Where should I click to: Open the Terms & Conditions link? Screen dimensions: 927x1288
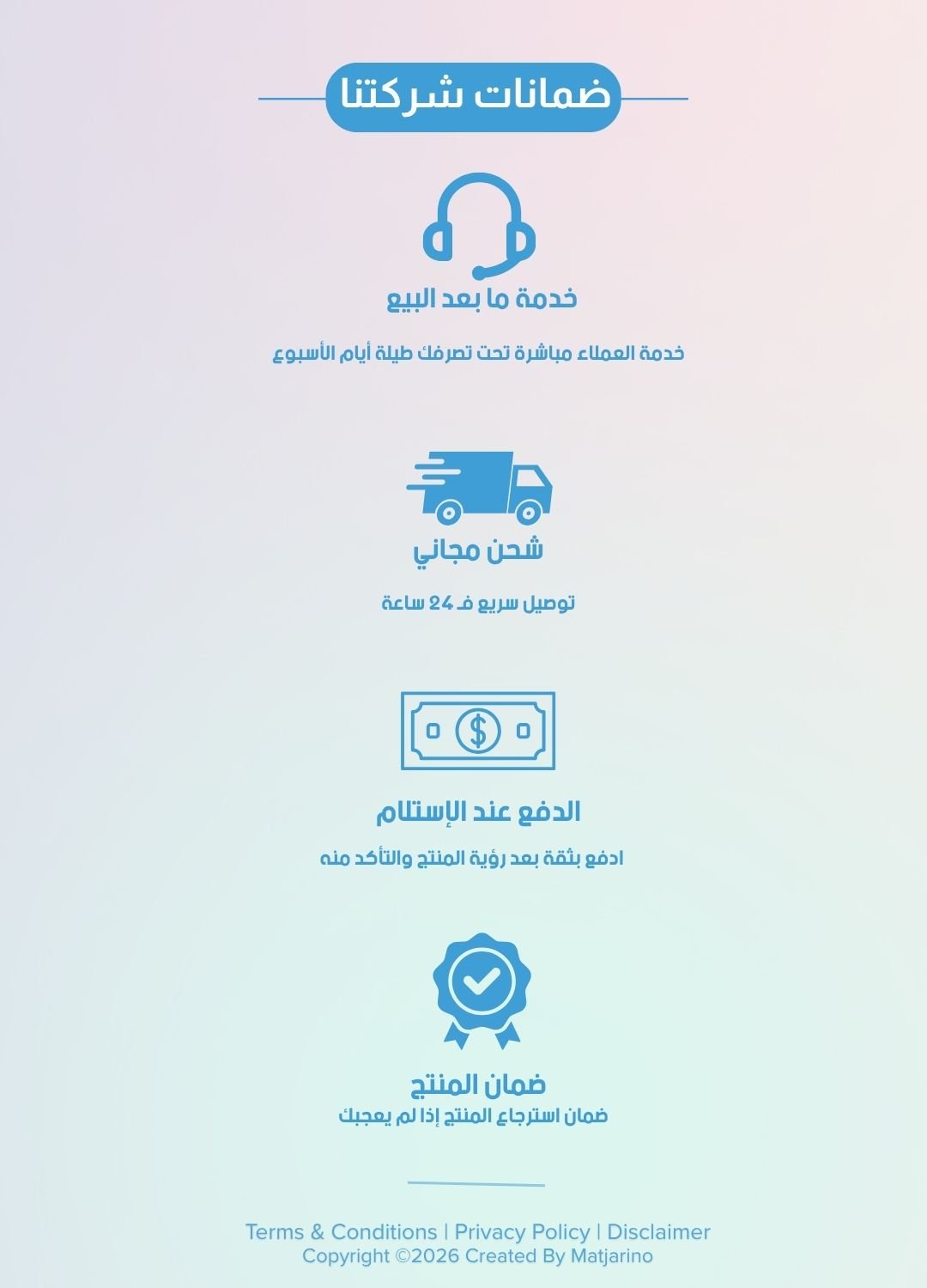tap(341, 1231)
